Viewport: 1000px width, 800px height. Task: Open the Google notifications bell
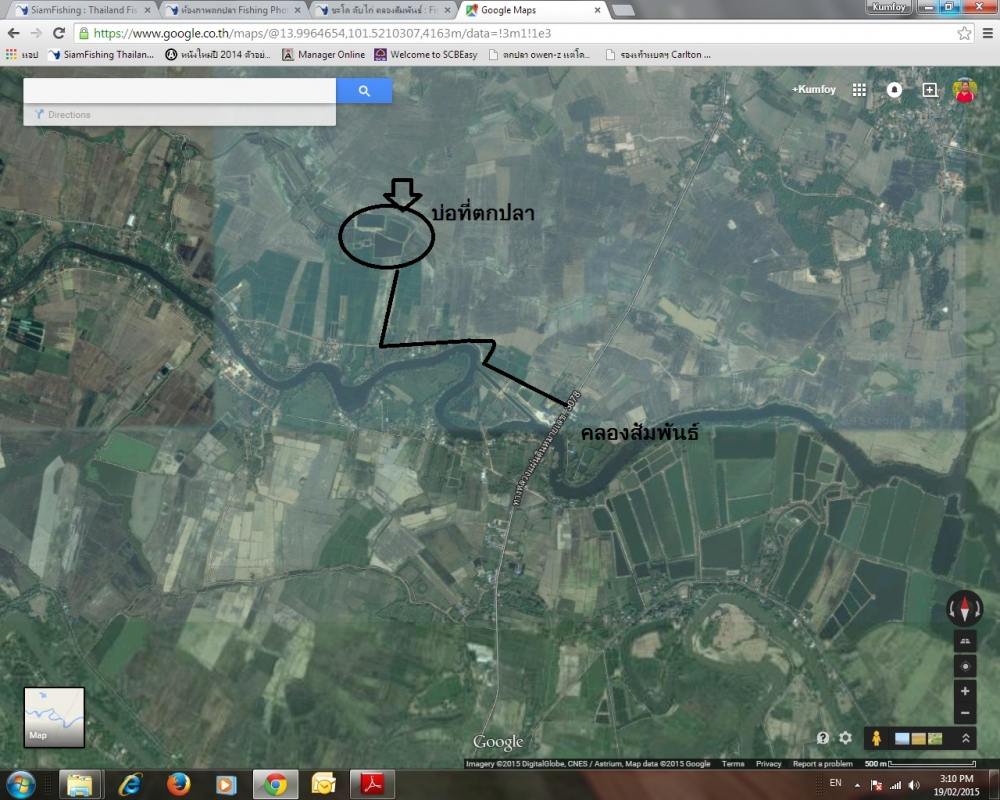tap(894, 90)
